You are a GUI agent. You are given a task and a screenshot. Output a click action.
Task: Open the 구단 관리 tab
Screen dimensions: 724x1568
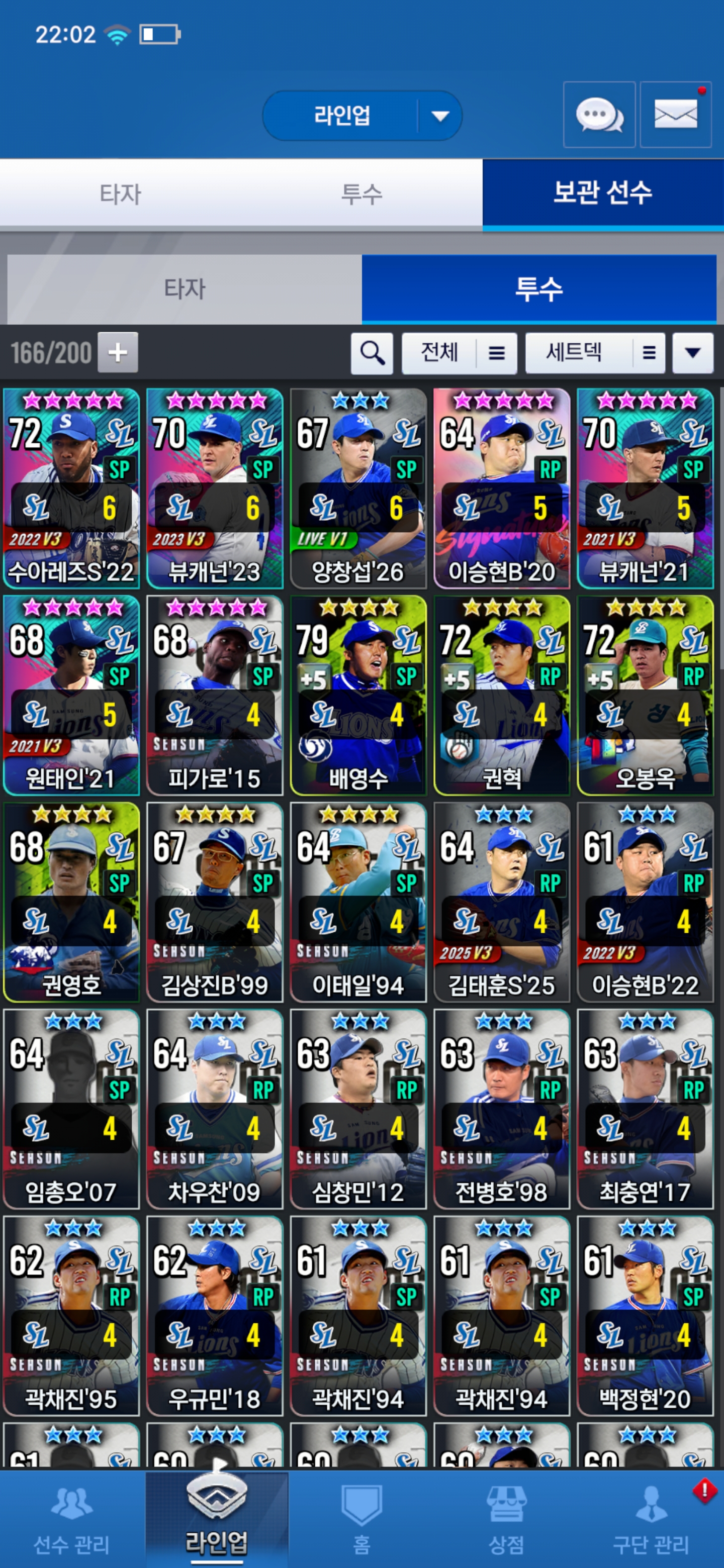click(x=650, y=1519)
